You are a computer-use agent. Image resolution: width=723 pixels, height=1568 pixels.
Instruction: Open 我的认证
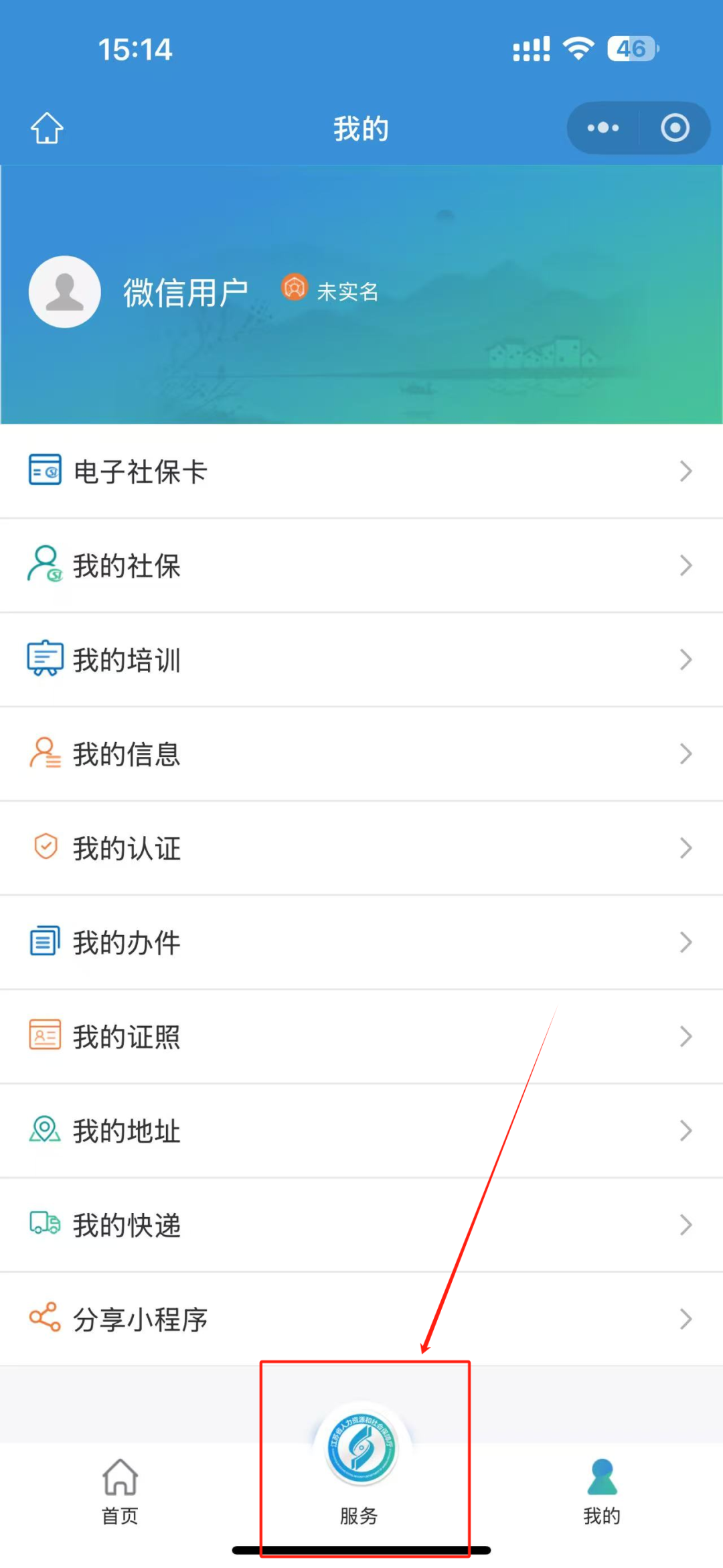361,849
